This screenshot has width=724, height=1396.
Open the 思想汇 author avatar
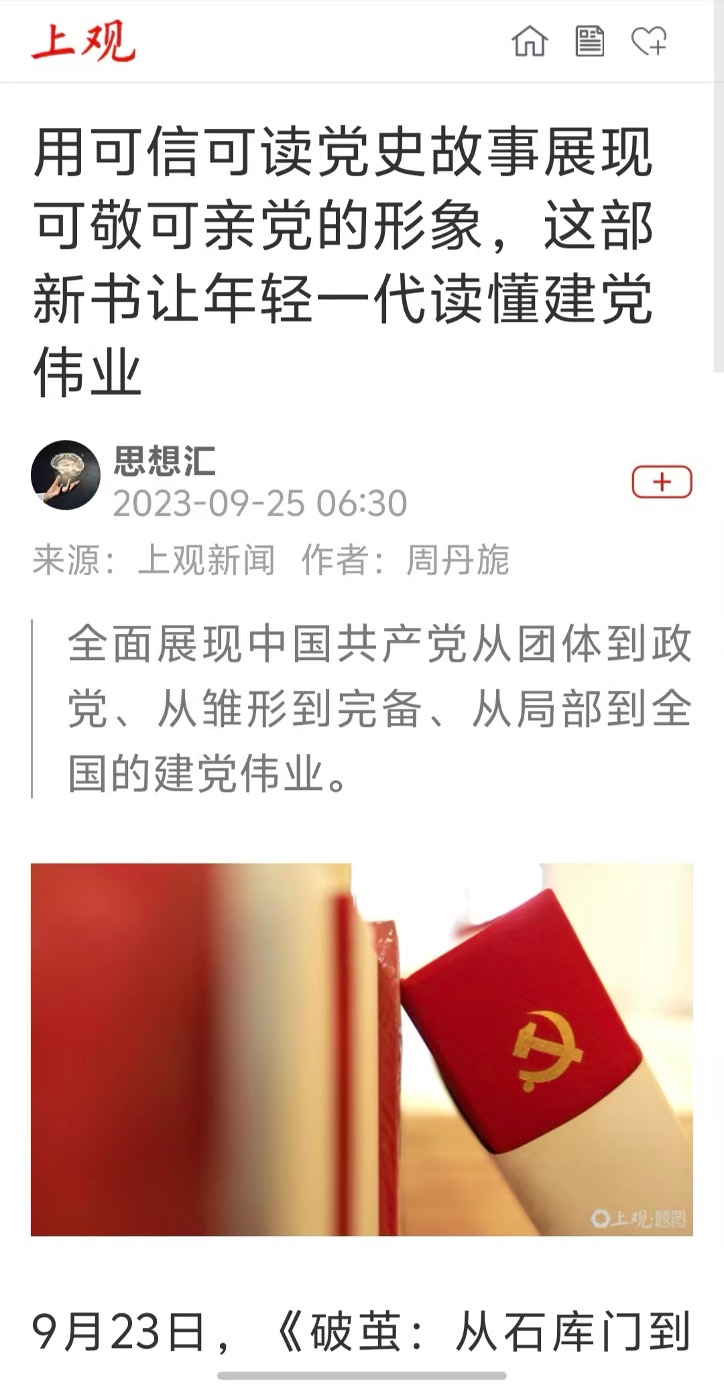click(66, 475)
